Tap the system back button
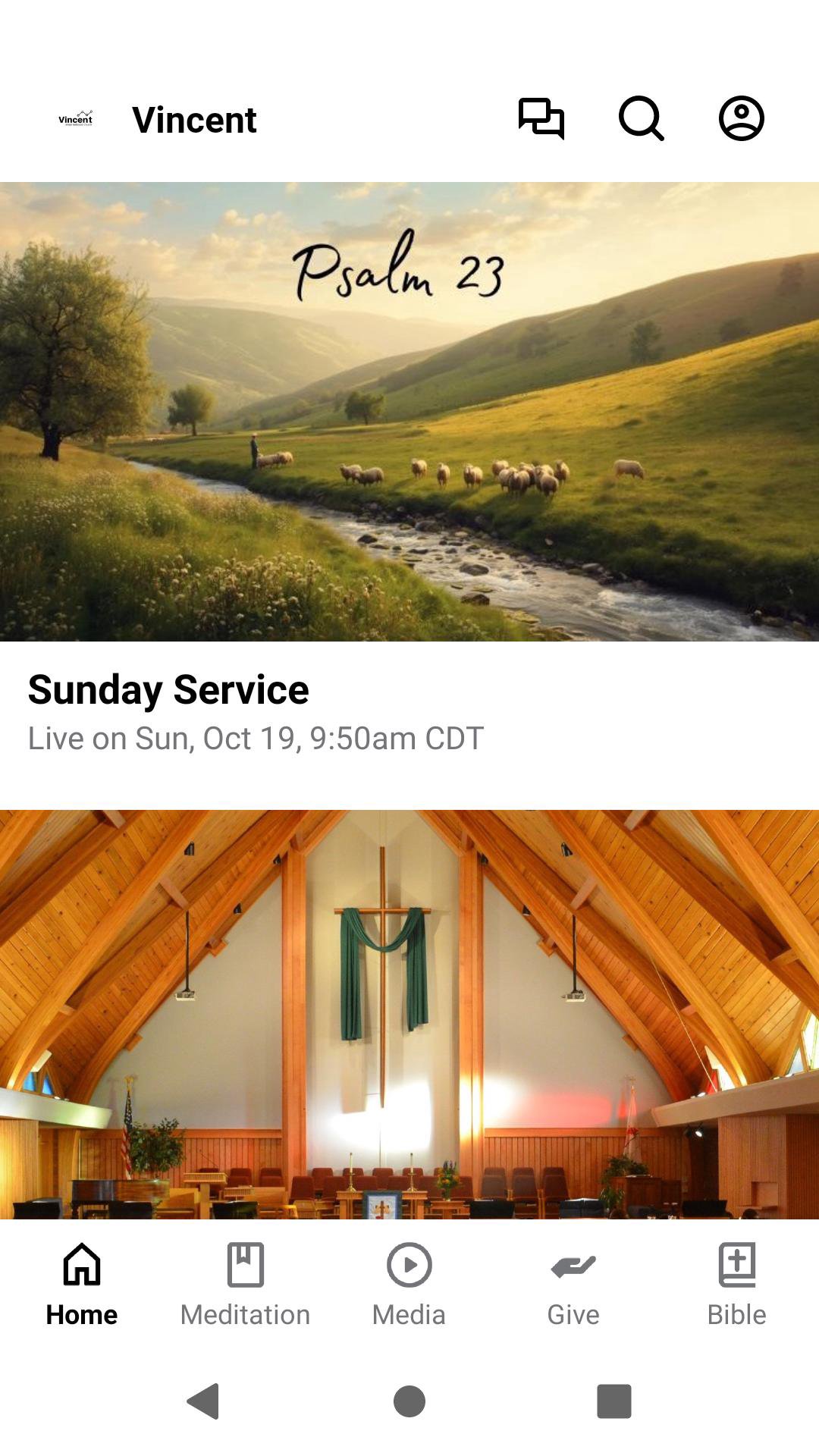This screenshot has width=819, height=1456. coord(203,1401)
